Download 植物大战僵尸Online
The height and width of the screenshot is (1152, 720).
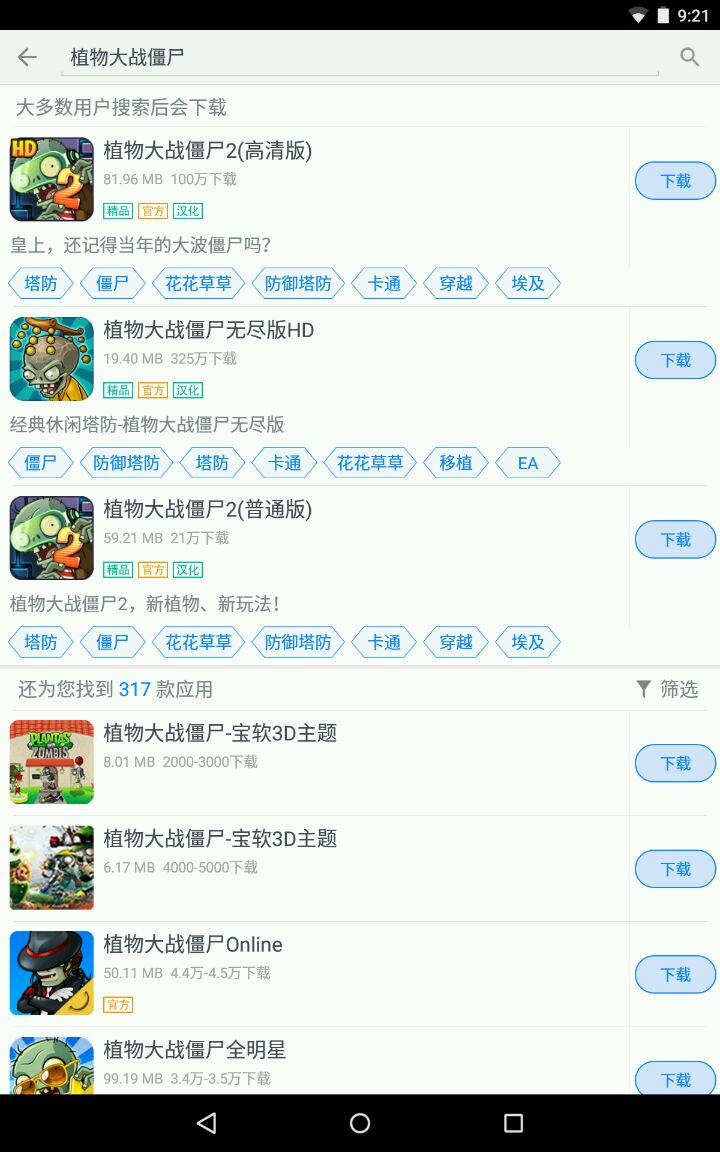[675, 974]
